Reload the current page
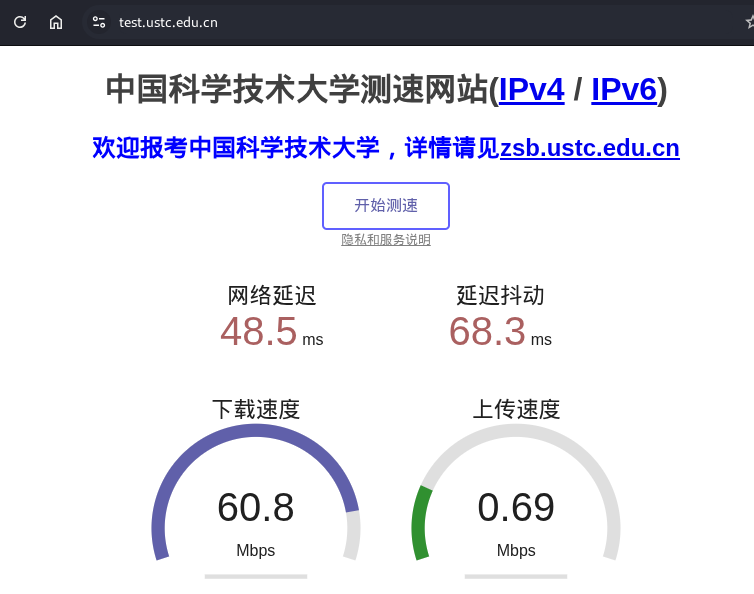 (20, 22)
